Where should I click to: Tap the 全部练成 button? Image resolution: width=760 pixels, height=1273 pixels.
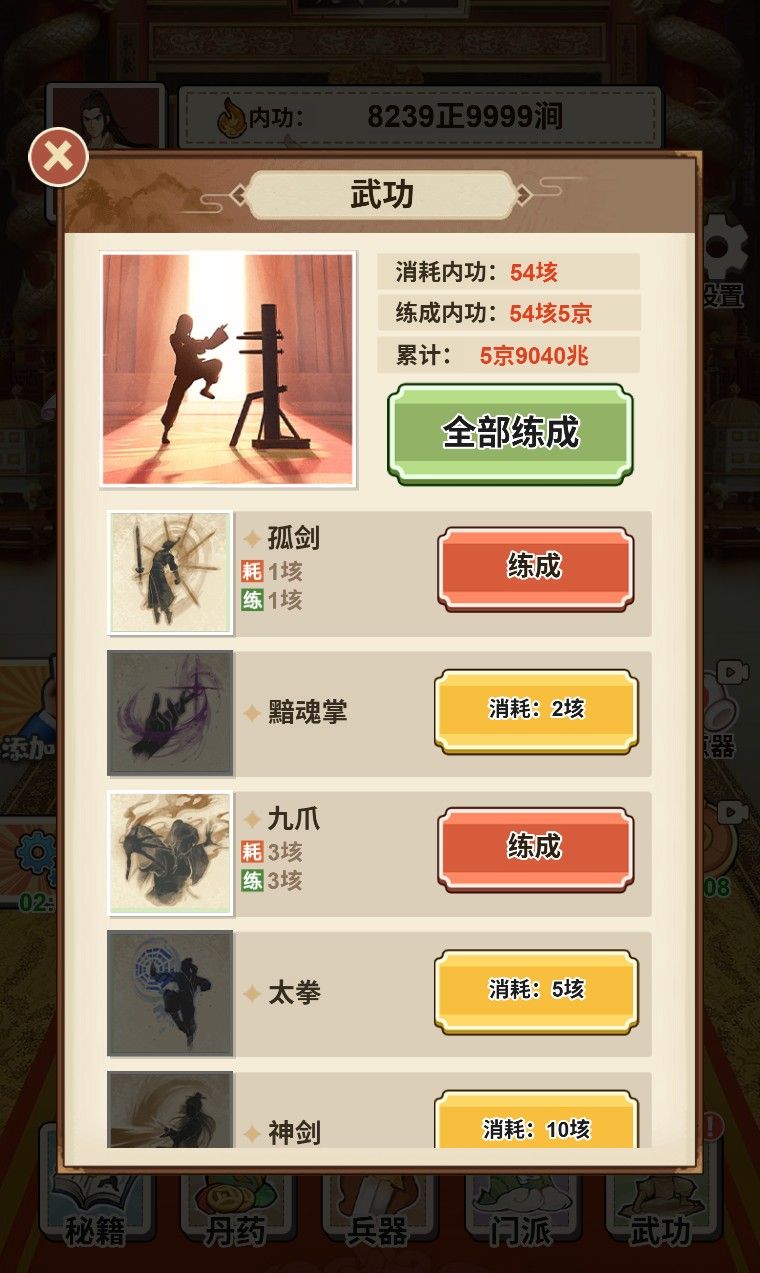point(510,433)
